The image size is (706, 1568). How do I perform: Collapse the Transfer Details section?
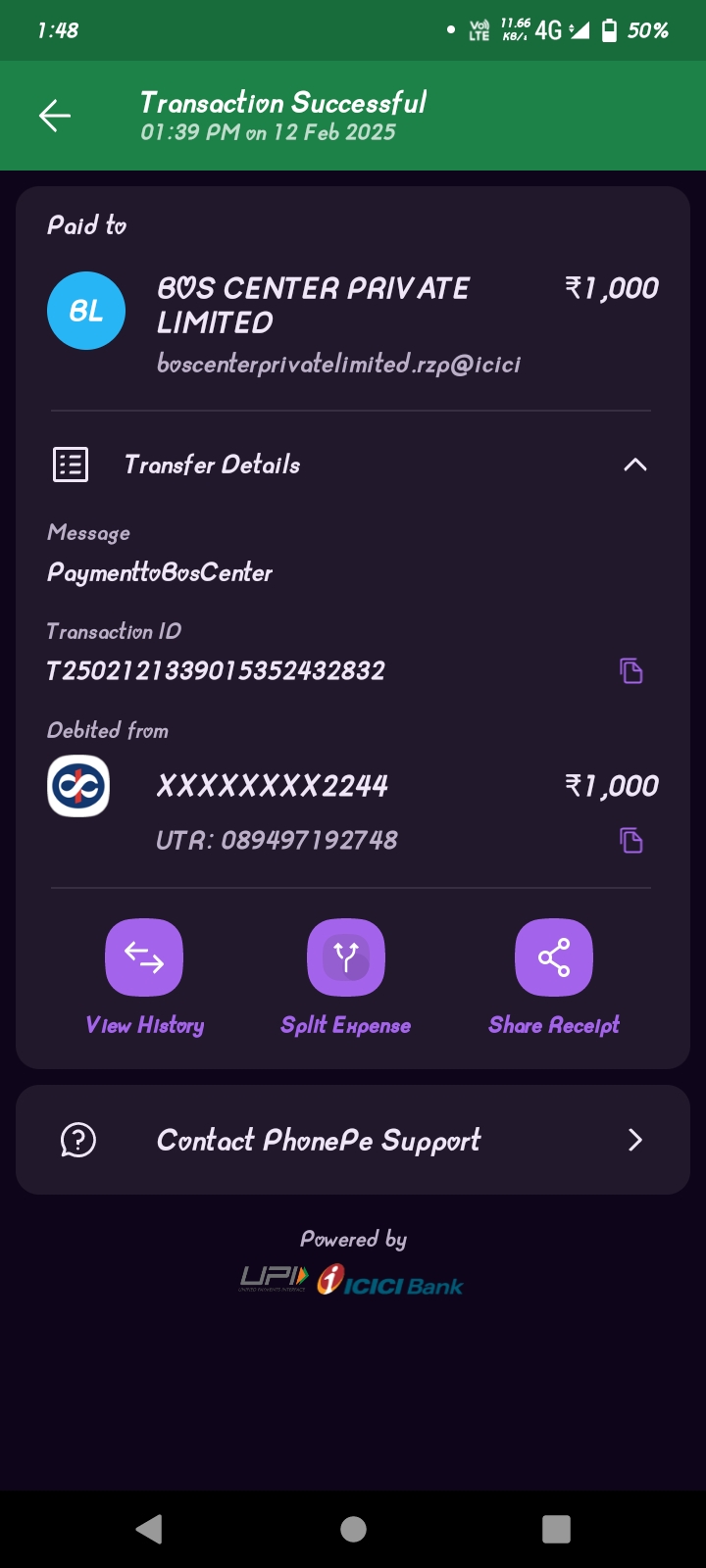pyautogui.click(x=635, y=465)
